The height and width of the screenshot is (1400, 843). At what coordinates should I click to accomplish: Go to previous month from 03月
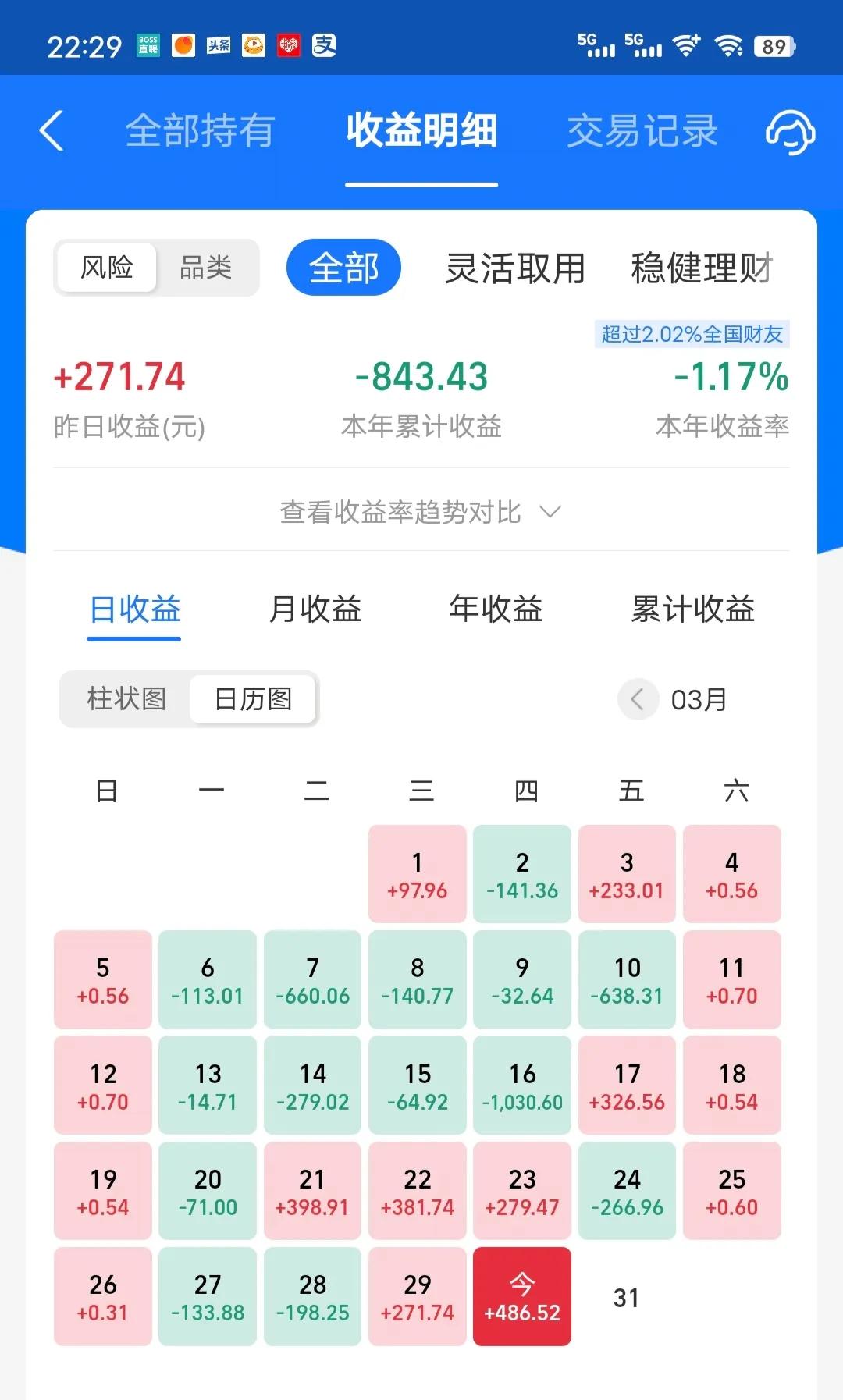coord(638,699)
